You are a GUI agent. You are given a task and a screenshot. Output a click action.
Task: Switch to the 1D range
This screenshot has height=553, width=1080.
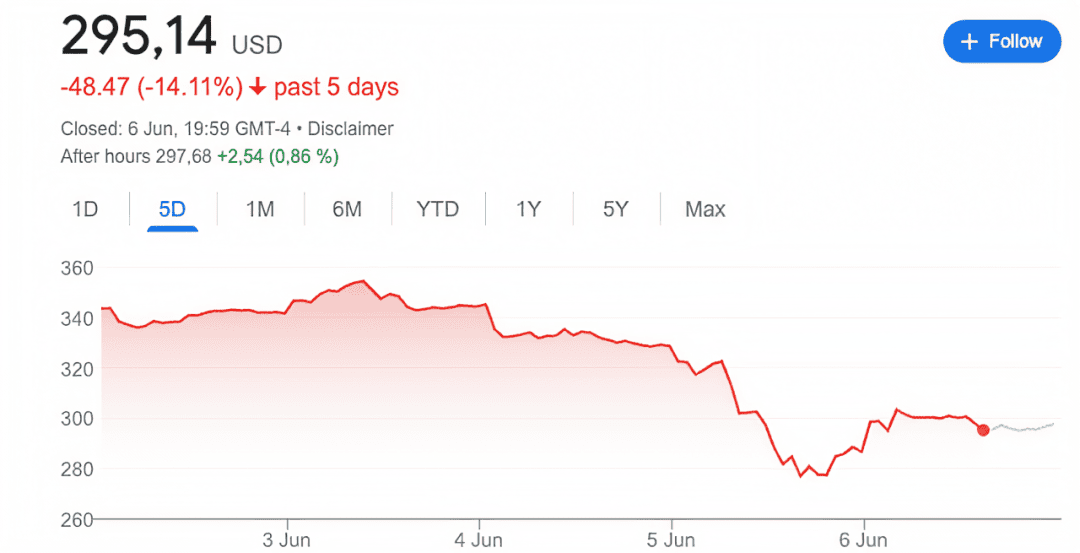[x=85, y=209]
